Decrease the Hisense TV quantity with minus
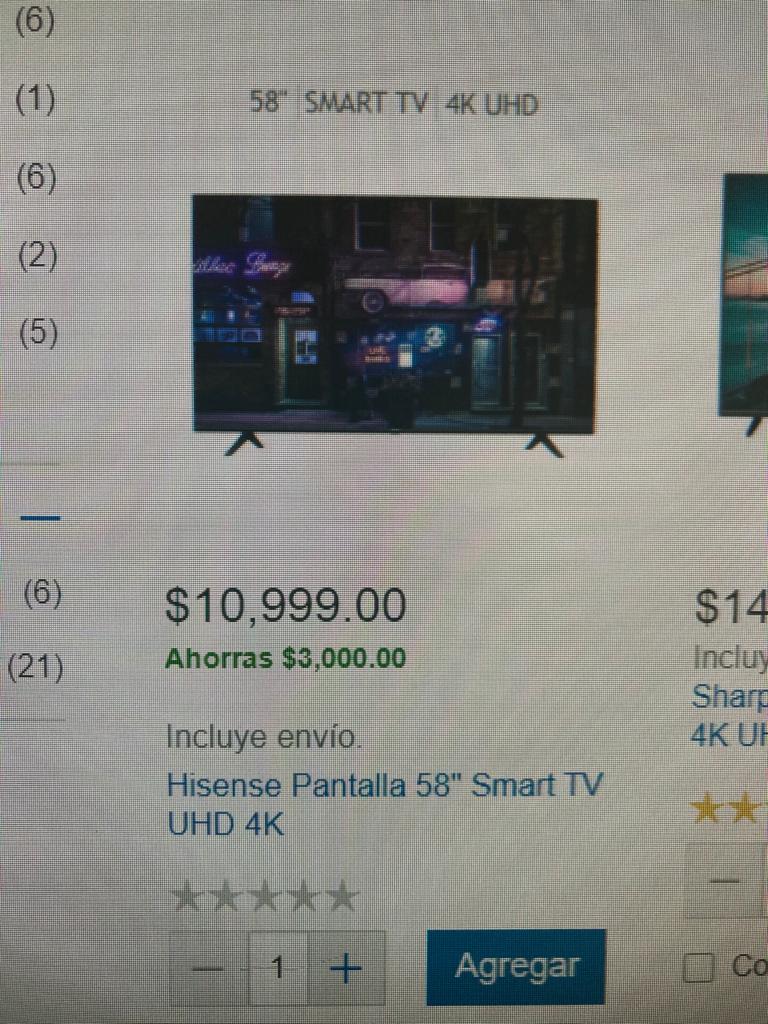Image resolution: width=768 pixels, height=1024 pixels. (209, 968)
